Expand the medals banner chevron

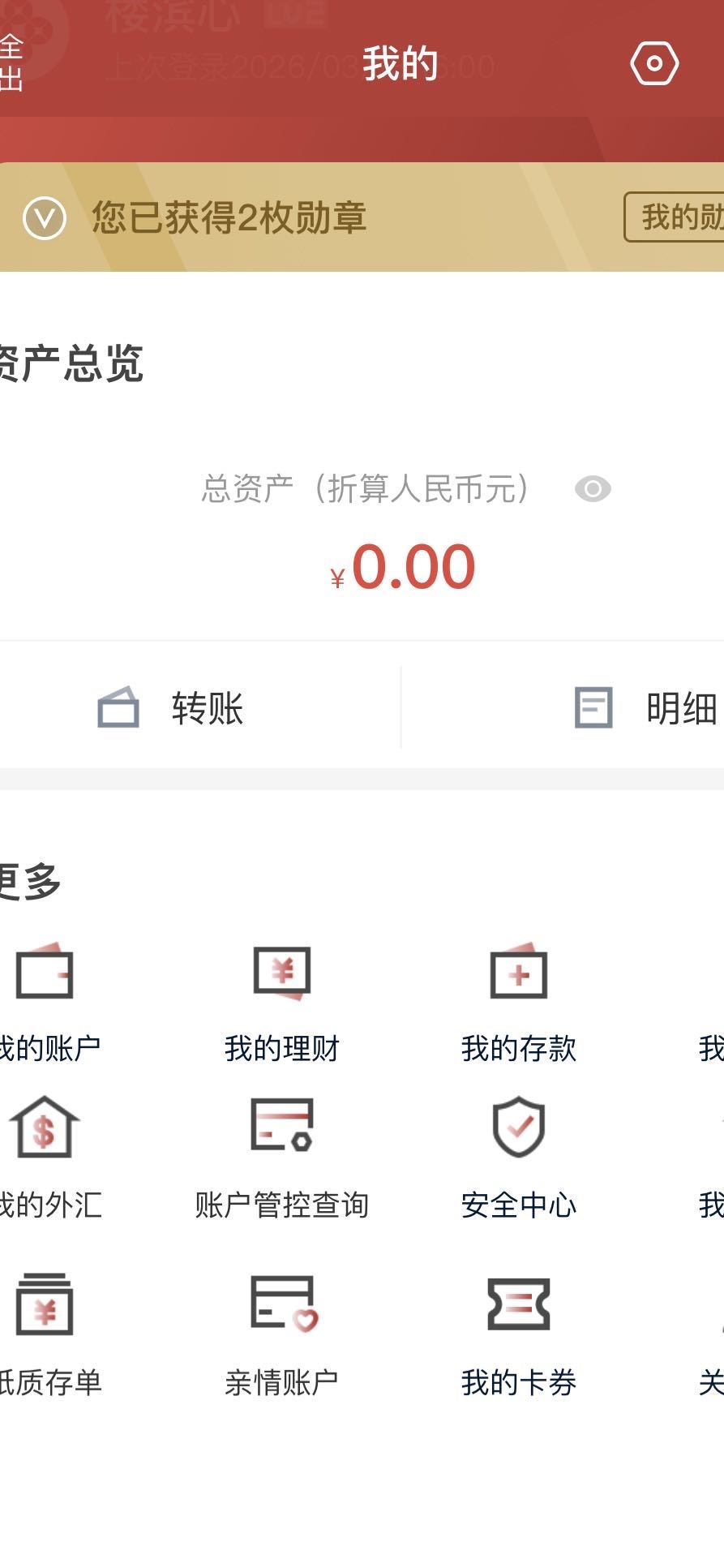pos(44,217)
